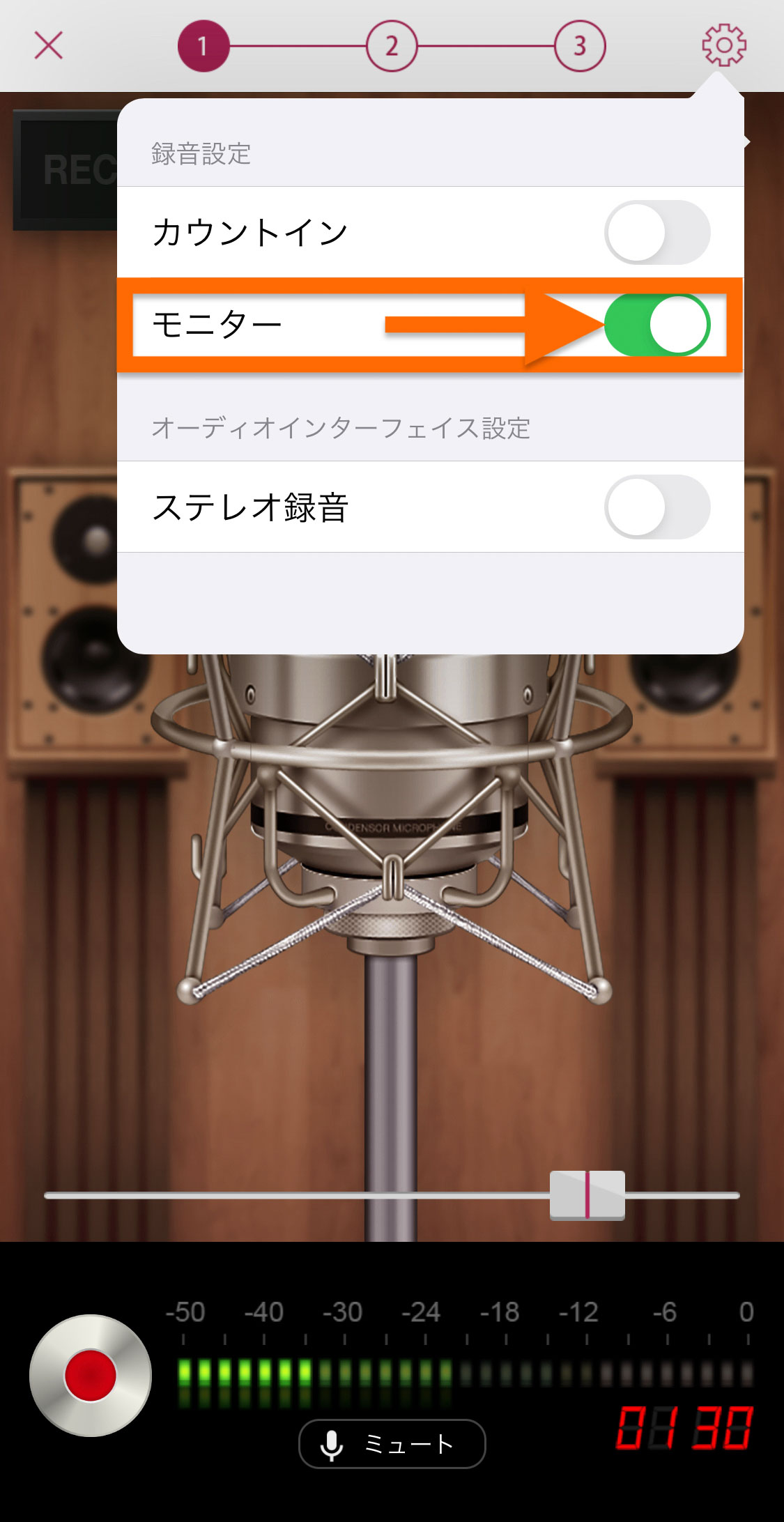Close the recording screen with X
The image size is (784, 1522).
tap(49, 46)
